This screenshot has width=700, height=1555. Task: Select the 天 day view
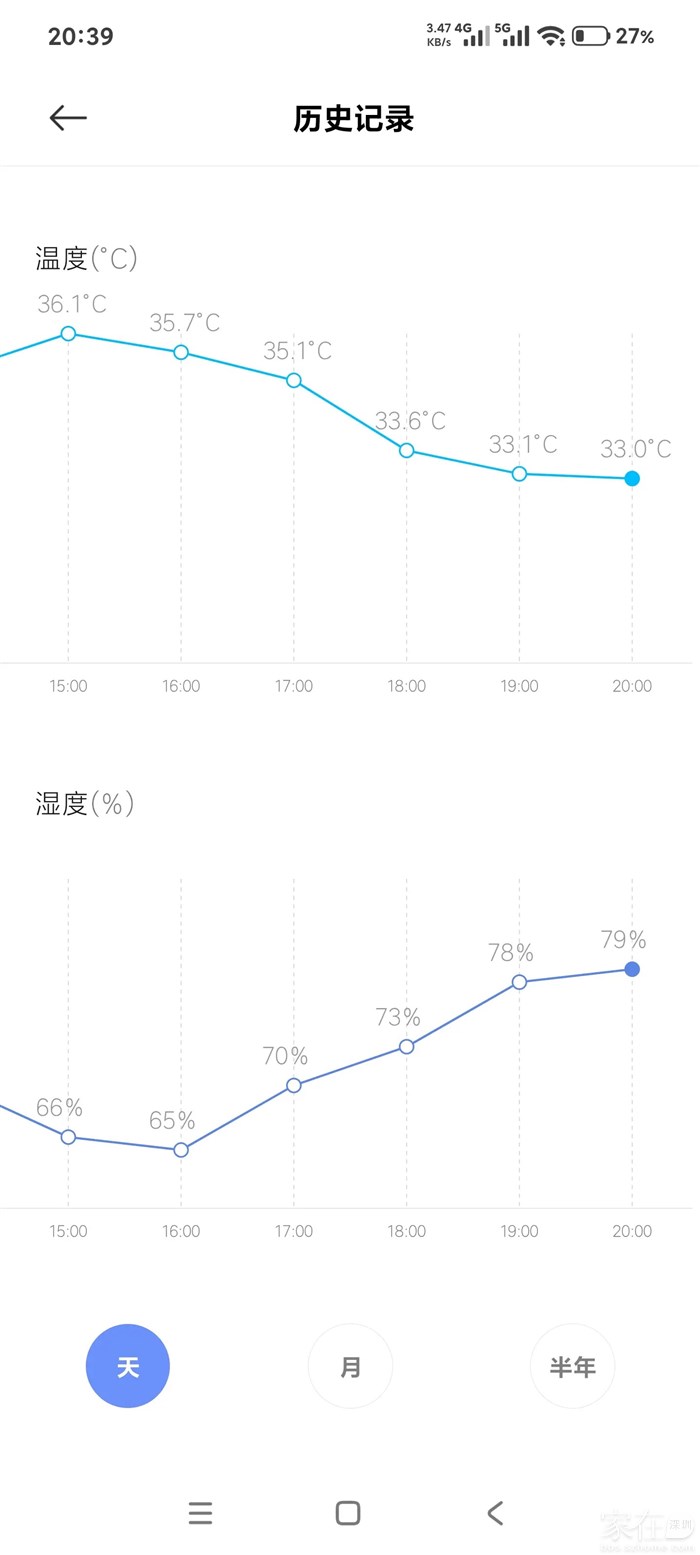point(128,1366)
